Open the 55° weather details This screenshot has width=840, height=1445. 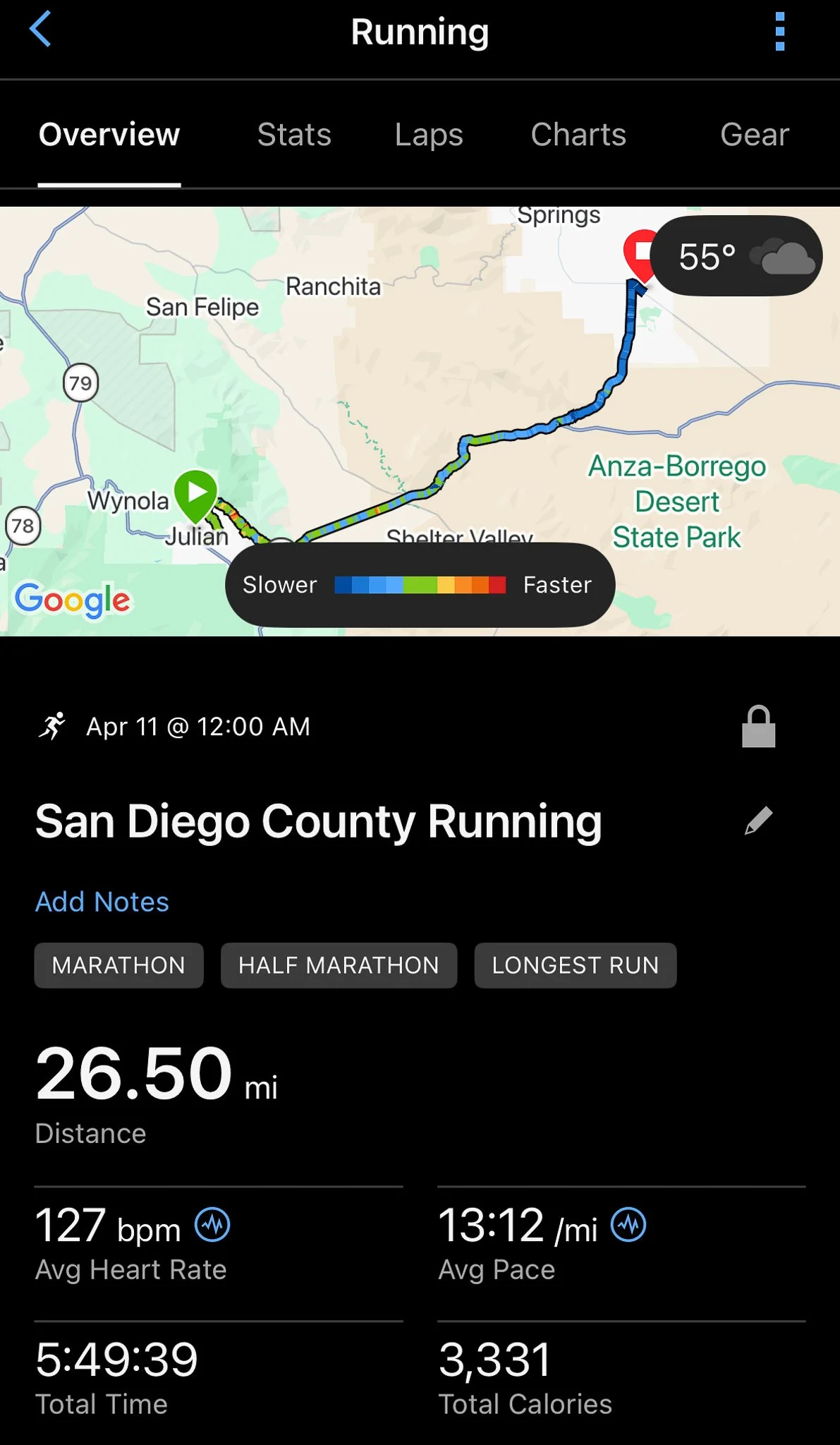point(736,256)
